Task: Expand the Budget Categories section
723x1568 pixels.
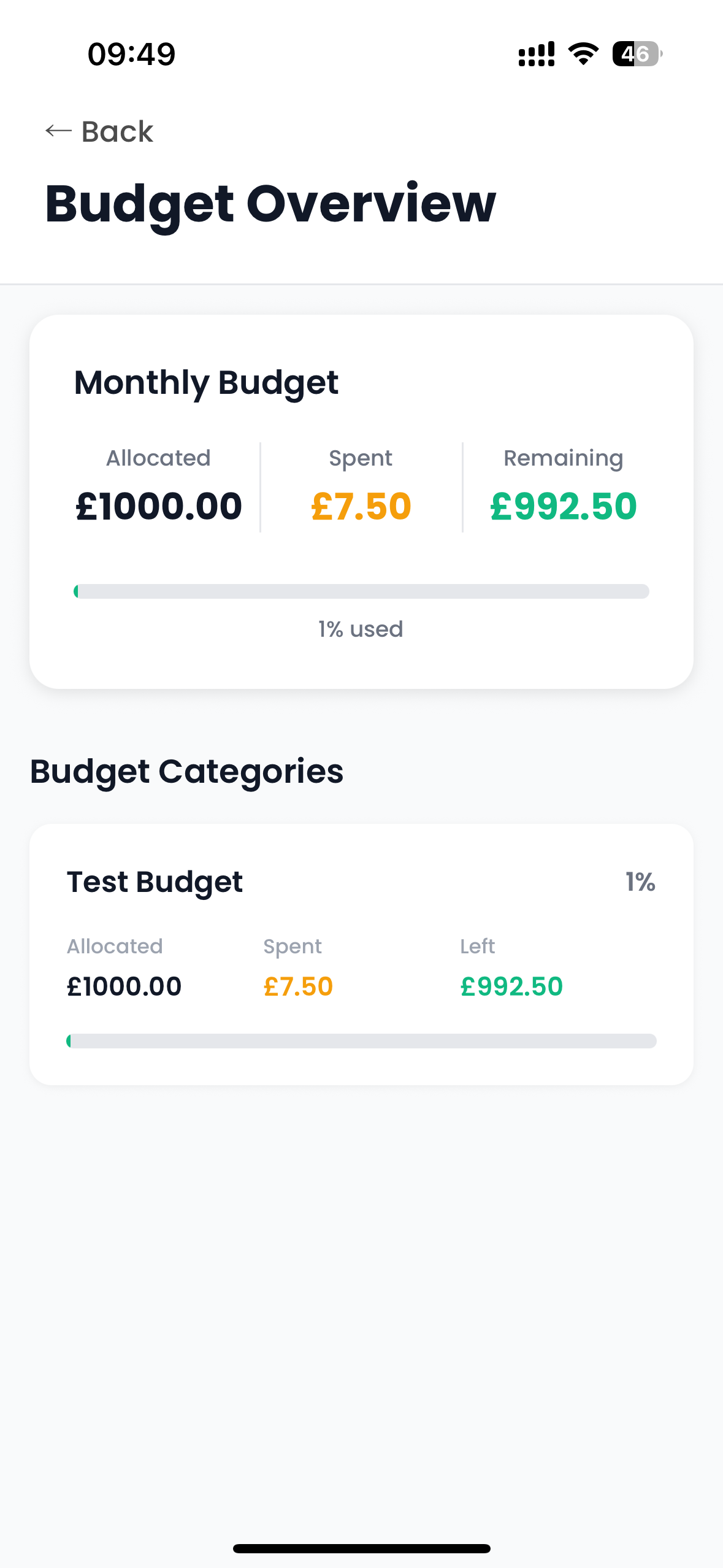Action: [x=187, y=772]
